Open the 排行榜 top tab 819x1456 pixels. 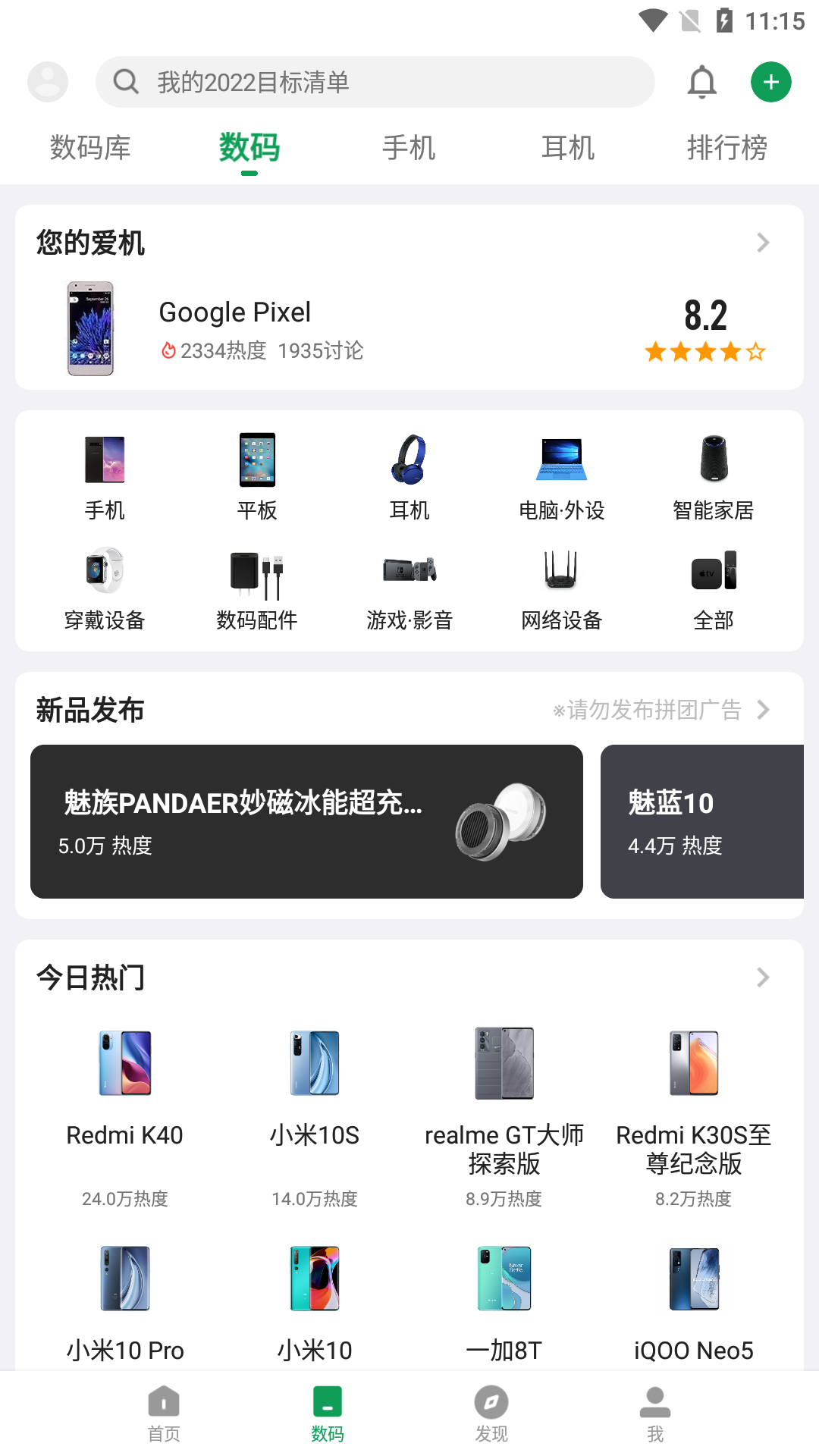point(726,148)
